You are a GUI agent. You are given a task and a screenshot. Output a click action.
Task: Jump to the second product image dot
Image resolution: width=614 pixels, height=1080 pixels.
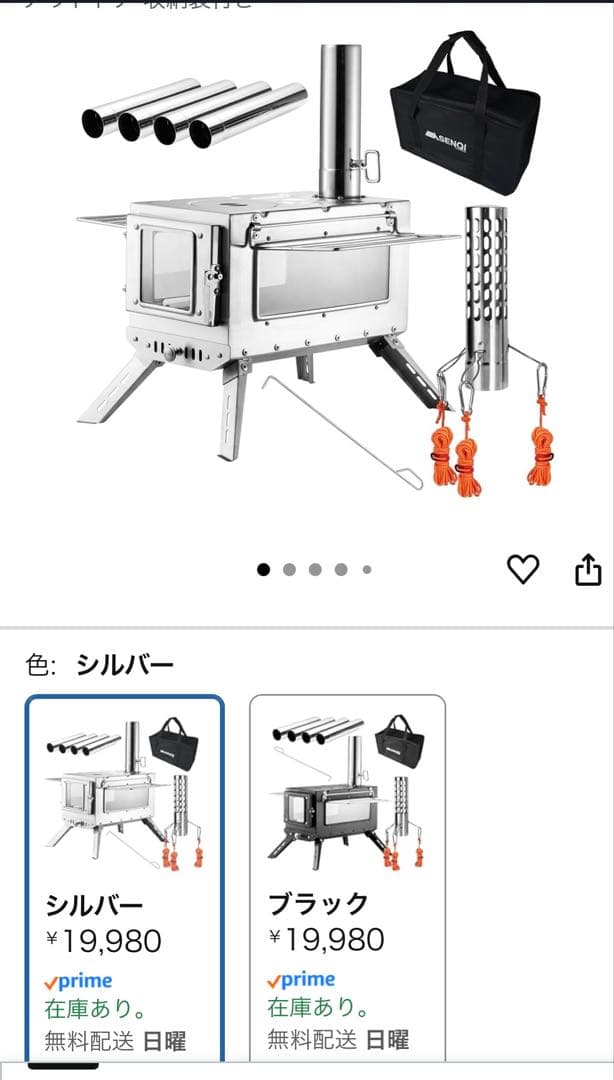pos(290,570)
